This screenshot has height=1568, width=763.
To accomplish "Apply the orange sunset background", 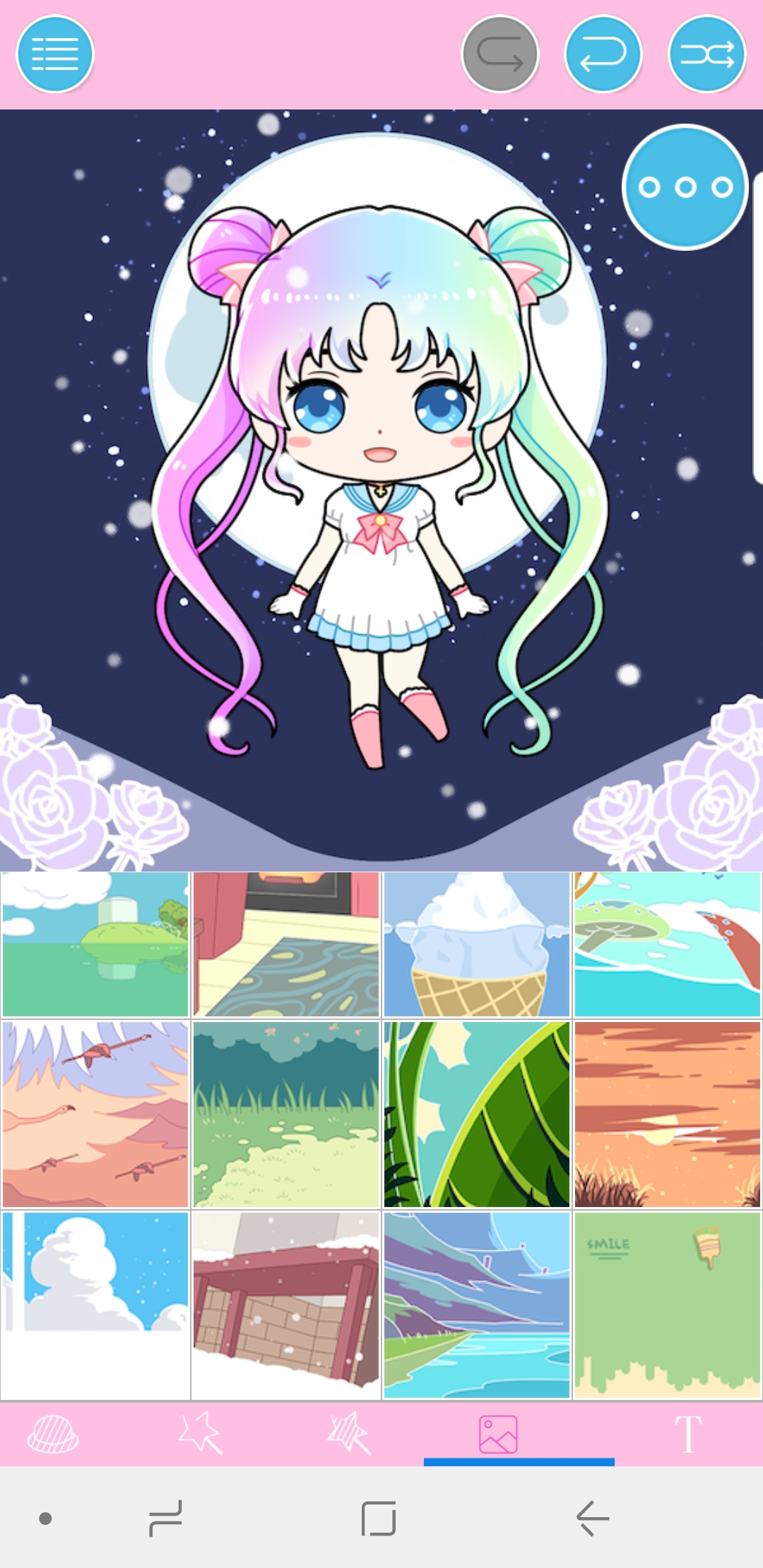I will (x=668, y=1114).
